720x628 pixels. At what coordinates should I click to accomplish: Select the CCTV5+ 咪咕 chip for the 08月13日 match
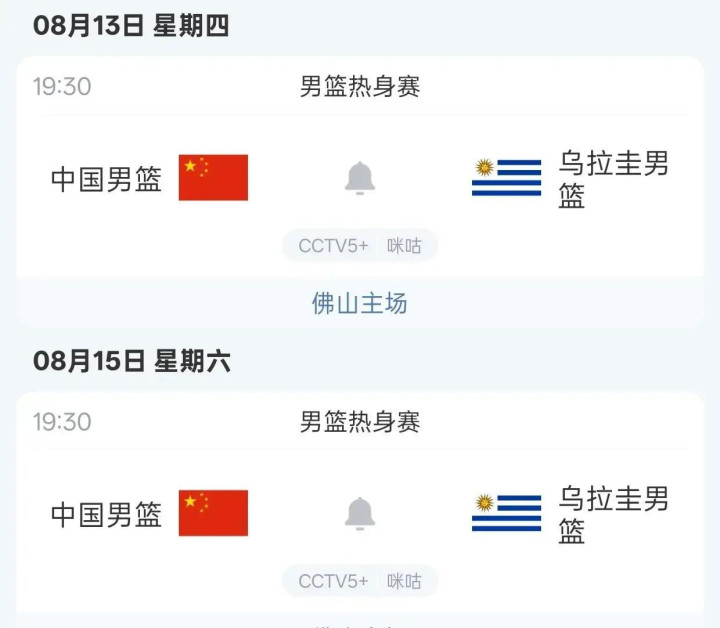click(x=360, y=246)
